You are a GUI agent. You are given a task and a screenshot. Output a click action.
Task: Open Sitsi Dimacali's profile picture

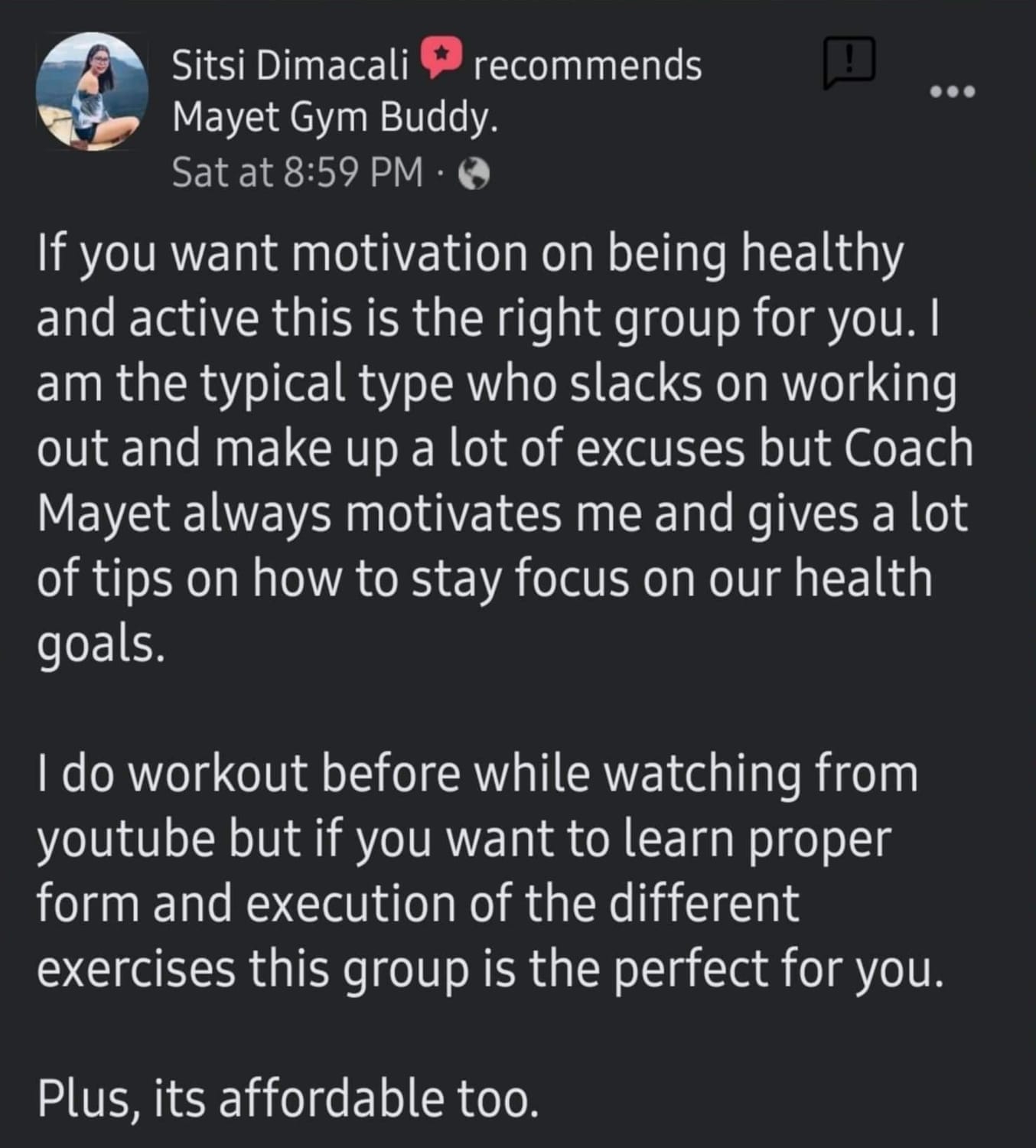[93, 91]
